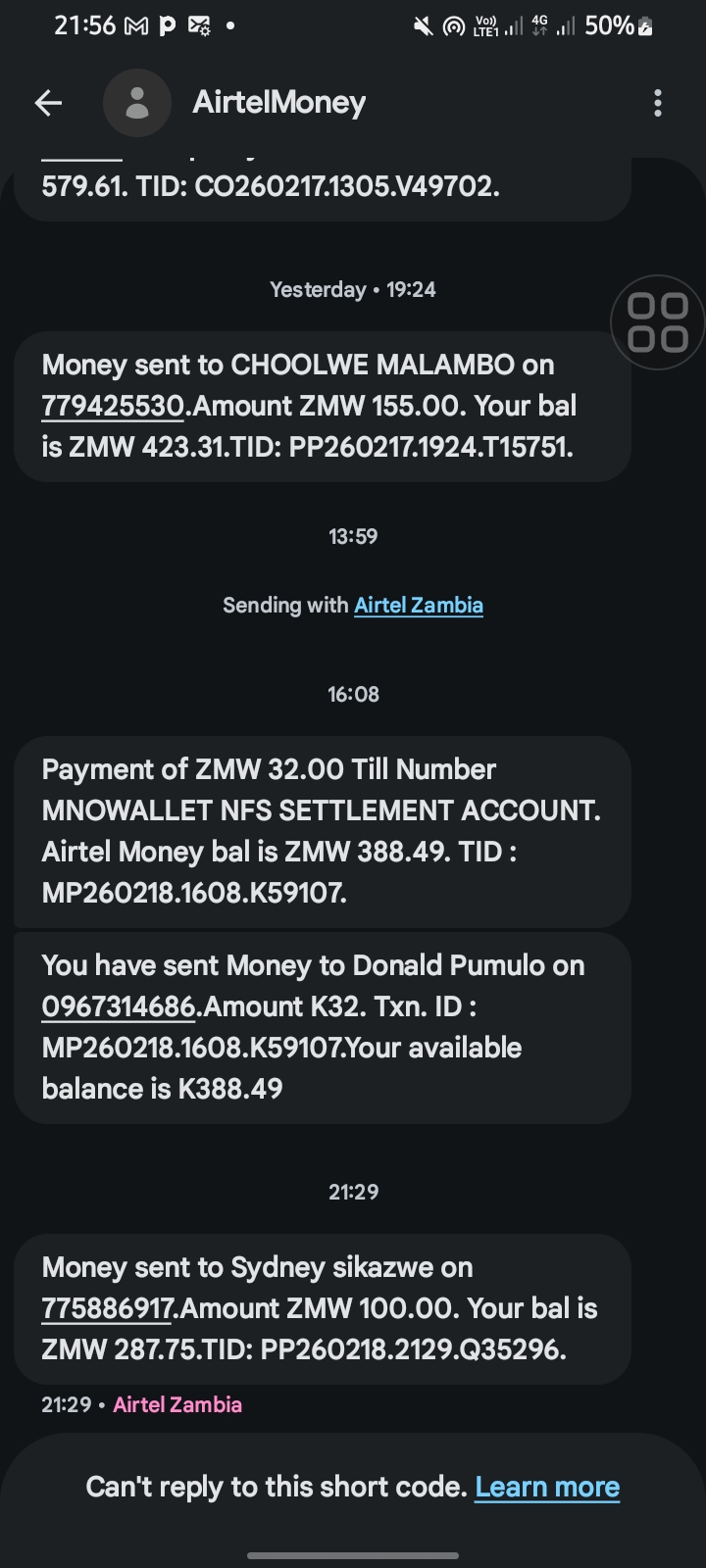This screenshot has height=1568, width=706.
Task: Open the overflow menu
Action: (657, 103)
